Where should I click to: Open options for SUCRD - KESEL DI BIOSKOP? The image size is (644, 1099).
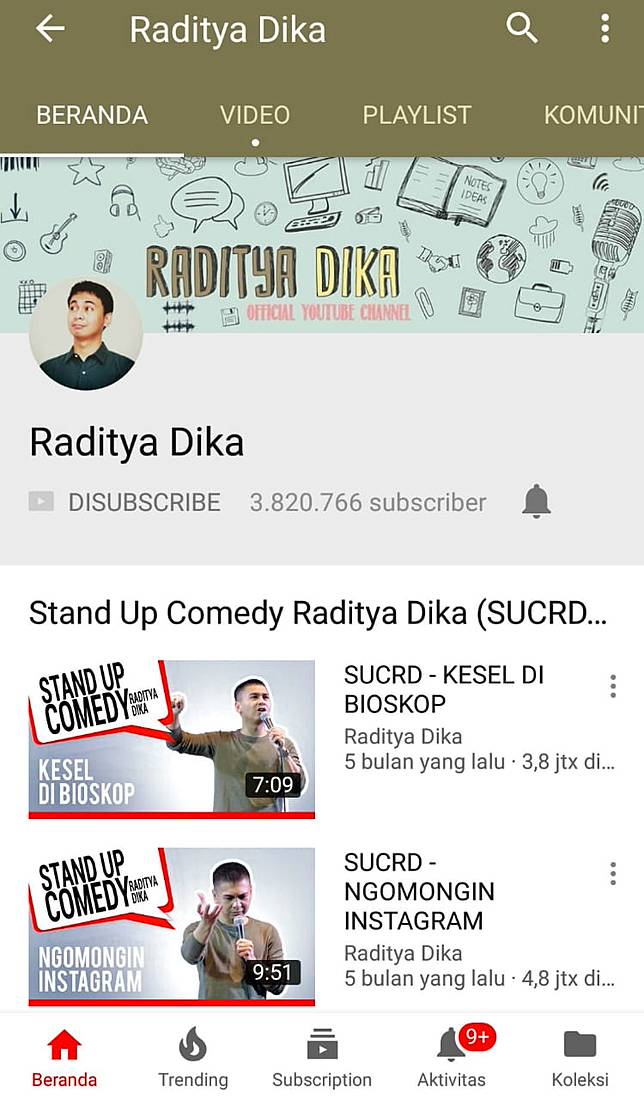tap(613, 686)
